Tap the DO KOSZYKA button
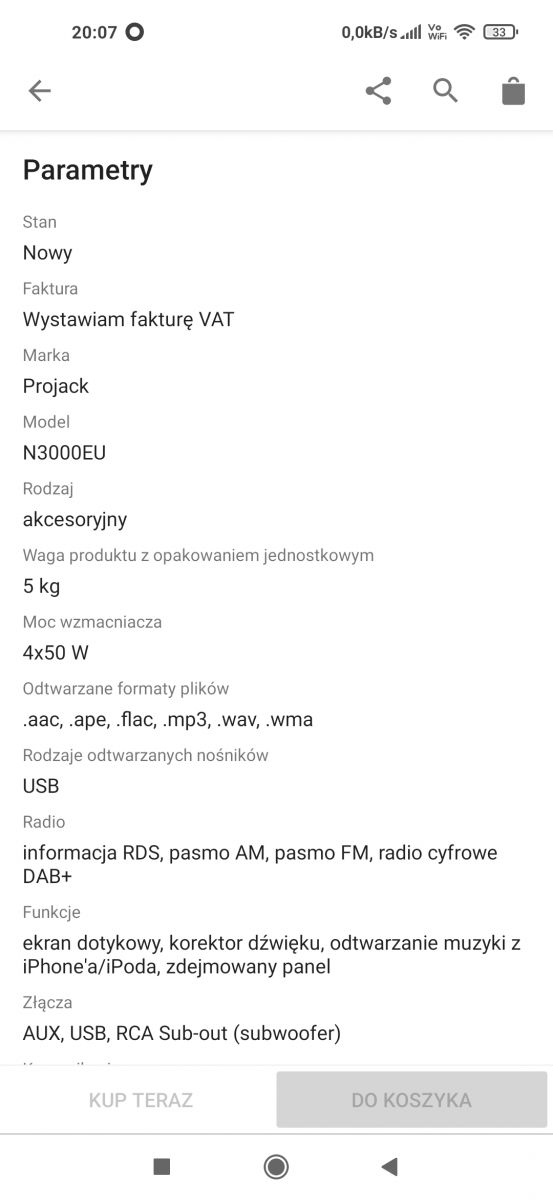Viewport: 553px width, 1200px height. point(412,1100)
